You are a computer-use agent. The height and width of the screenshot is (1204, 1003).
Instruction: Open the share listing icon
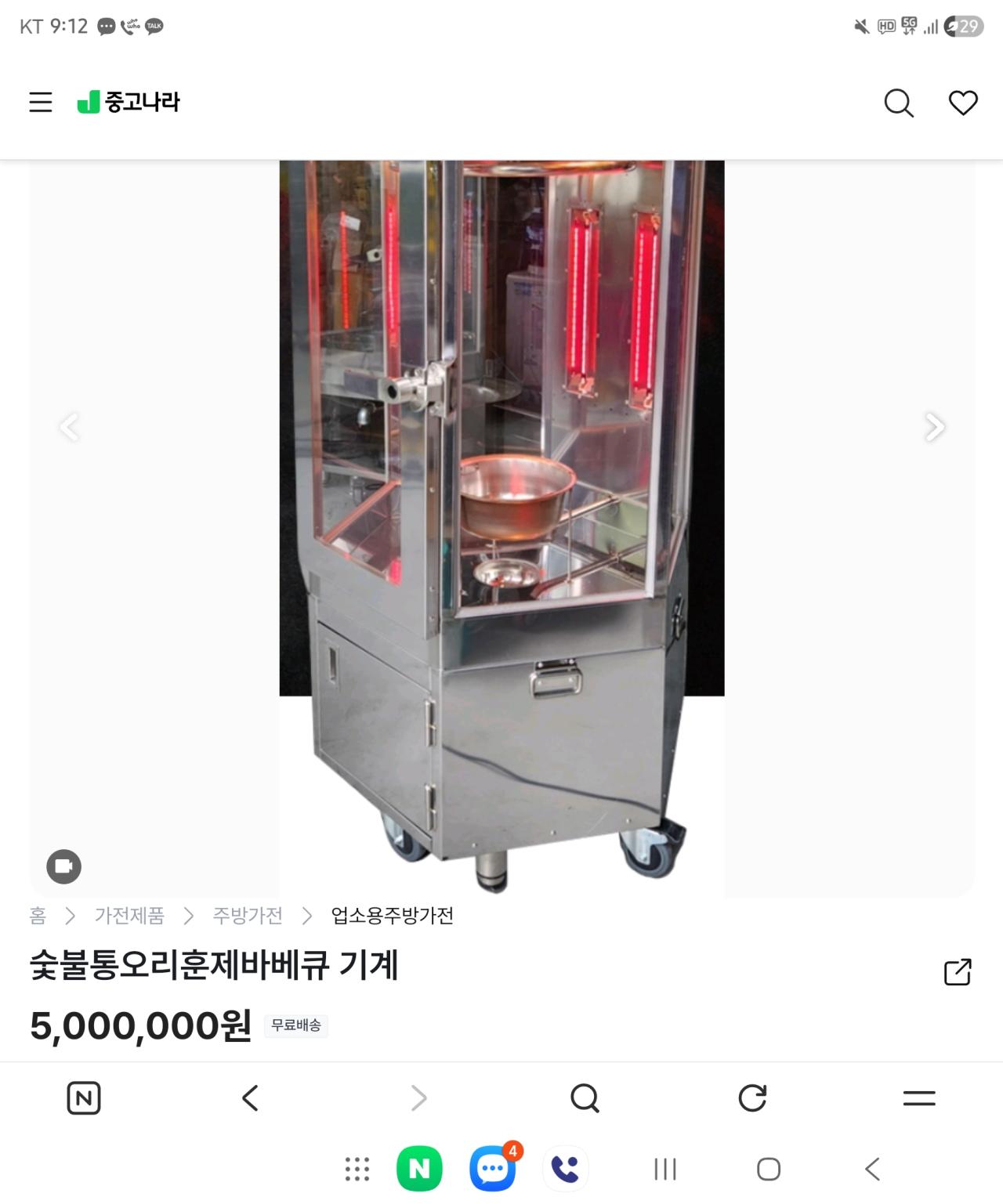click(959, 972)
